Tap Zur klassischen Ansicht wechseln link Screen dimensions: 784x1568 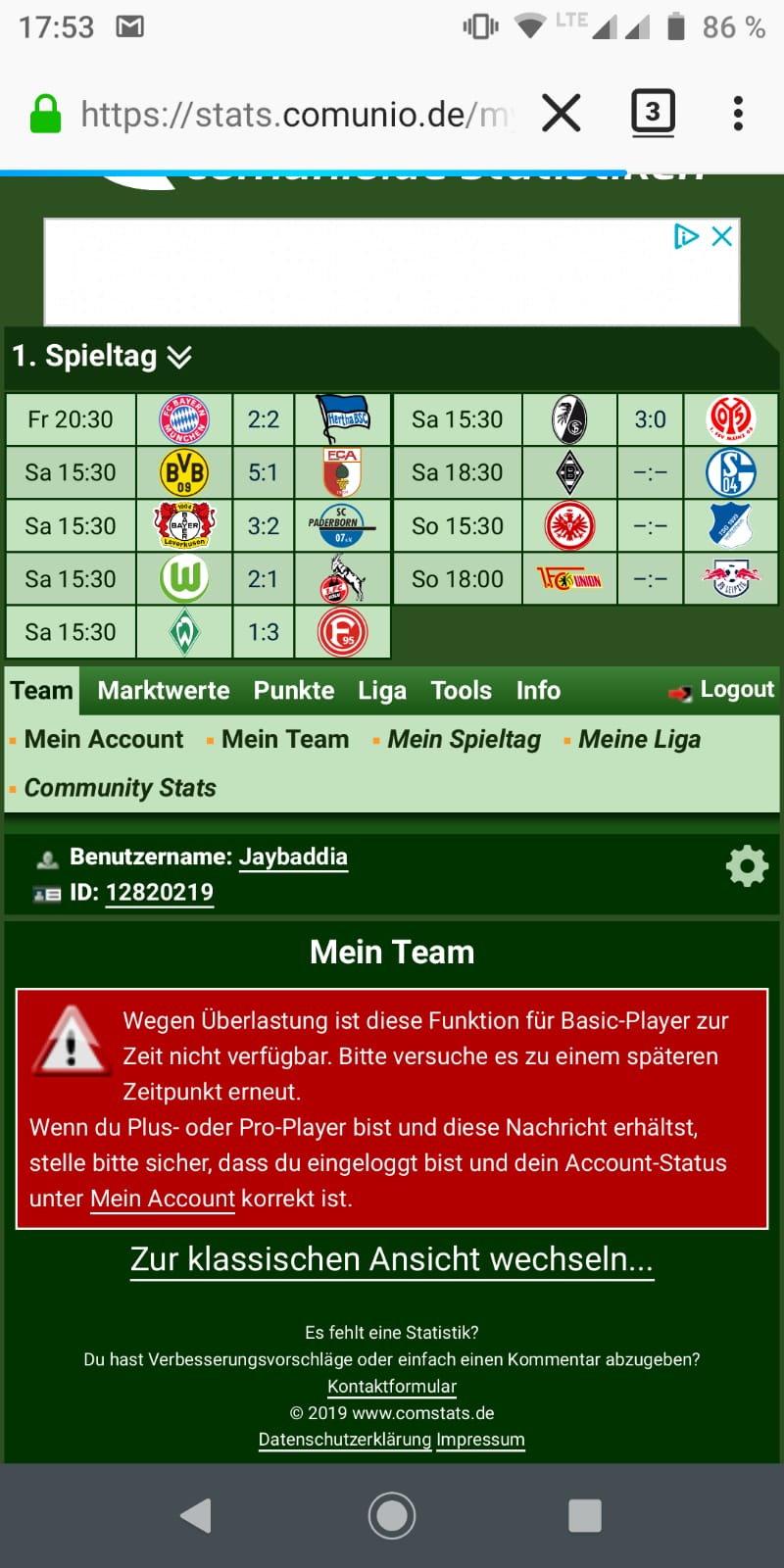point(392,1258)
